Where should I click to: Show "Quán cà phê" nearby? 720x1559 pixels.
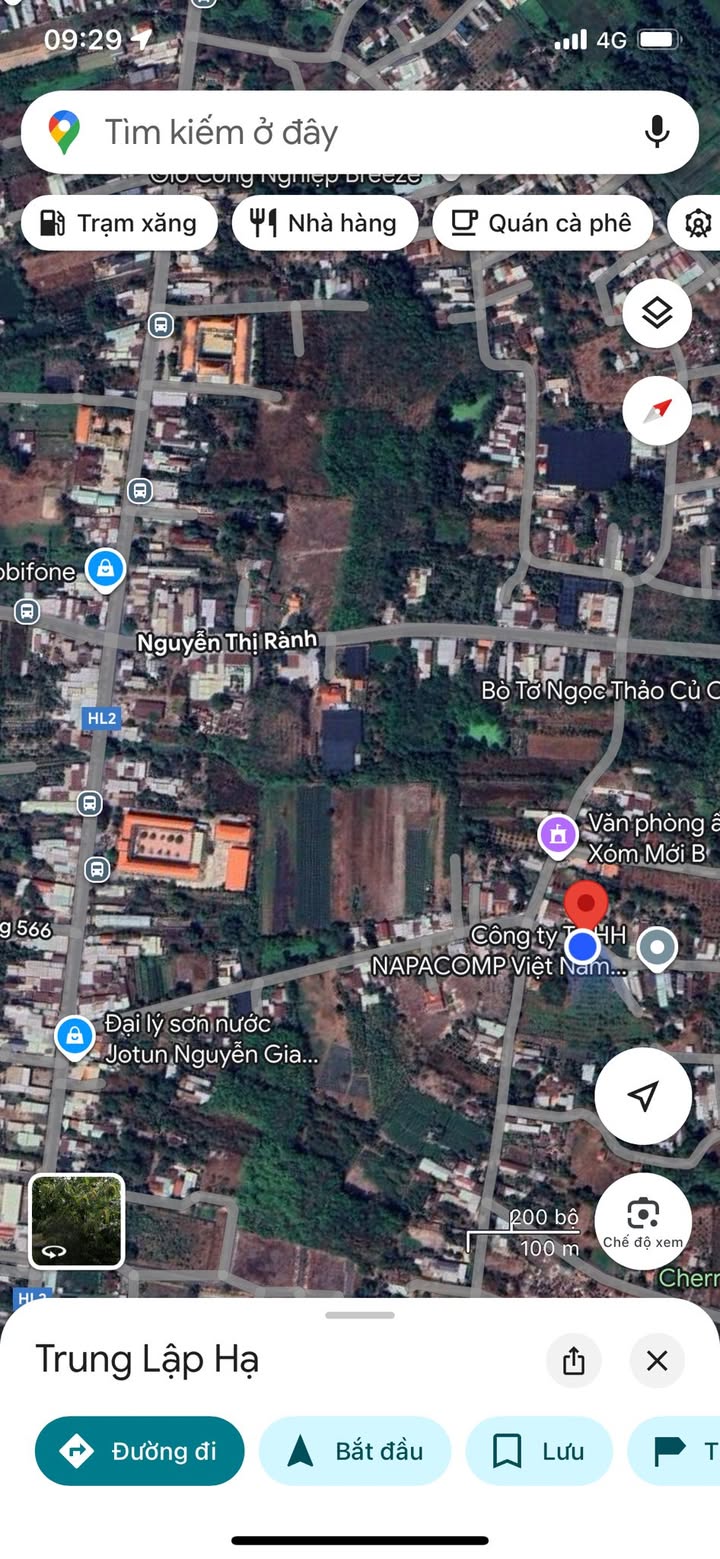click(x=541, y=223)
